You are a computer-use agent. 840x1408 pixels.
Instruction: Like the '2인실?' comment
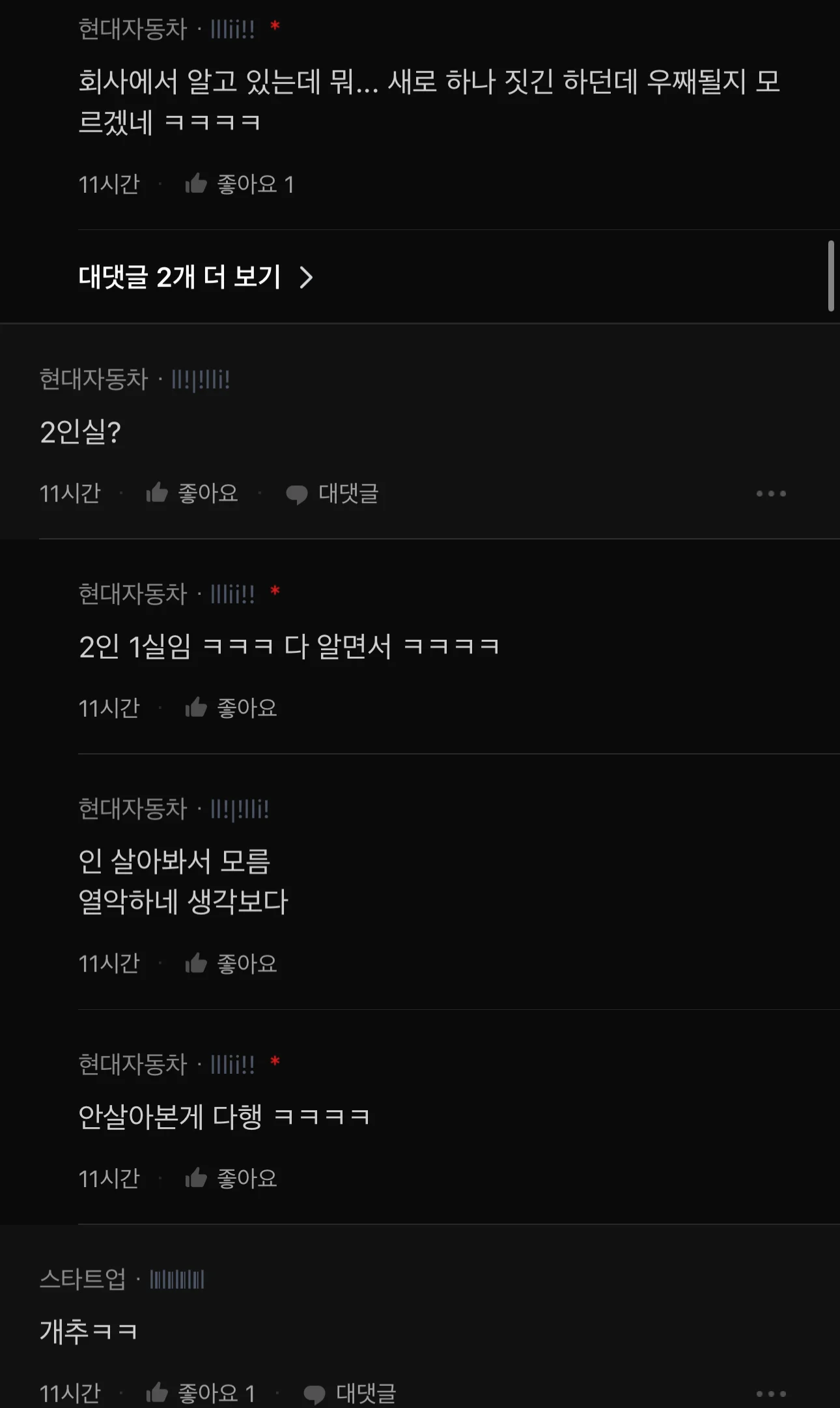click(x=191, y=493)
